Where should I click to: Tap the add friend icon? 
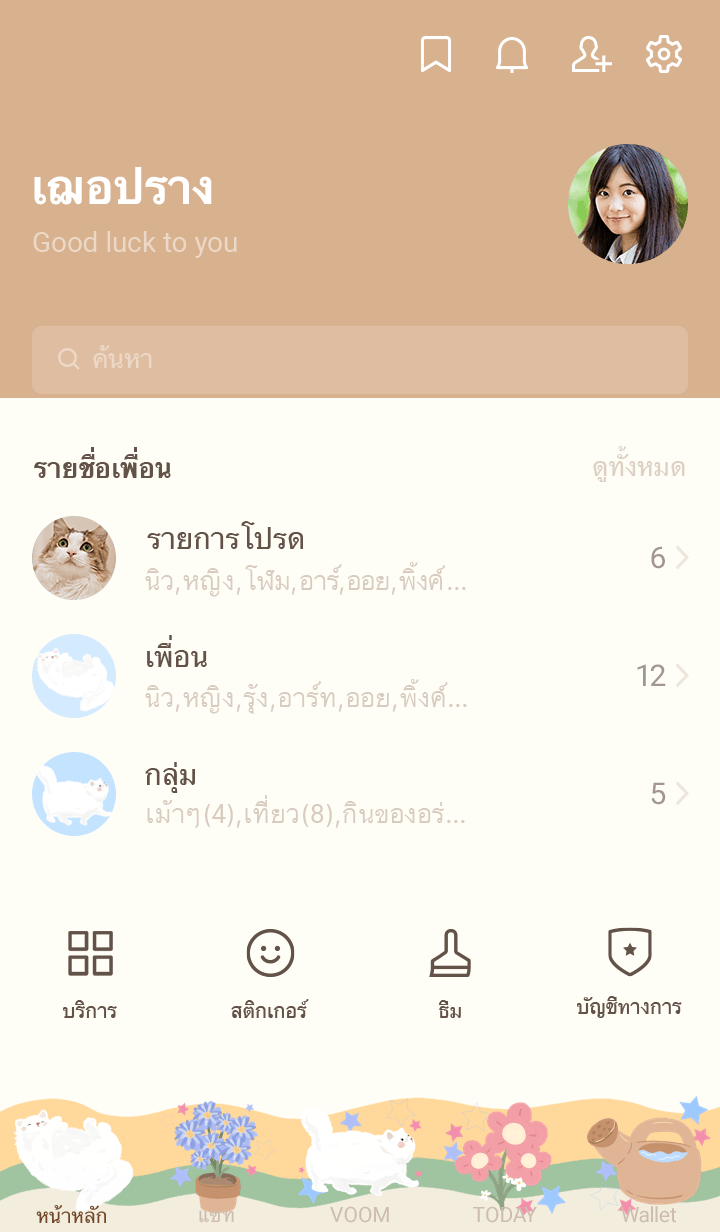[x=590, y=54]
